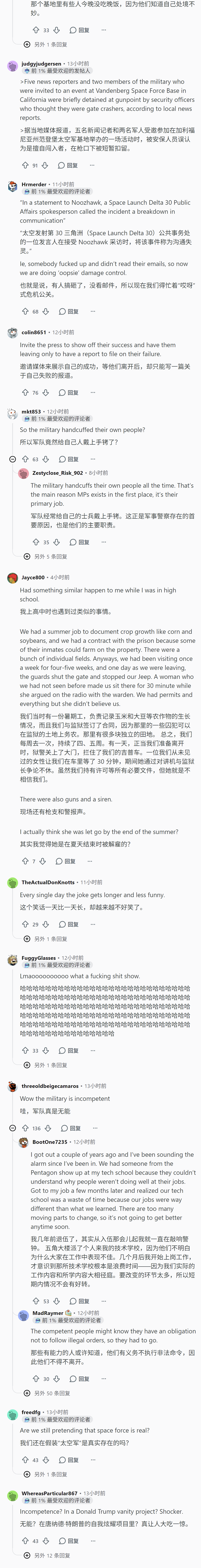This screenshot has width=201, height=1568.
Task: Collapse the threeoldbeigecamaros thread
Action: (x=13, y=1128)
